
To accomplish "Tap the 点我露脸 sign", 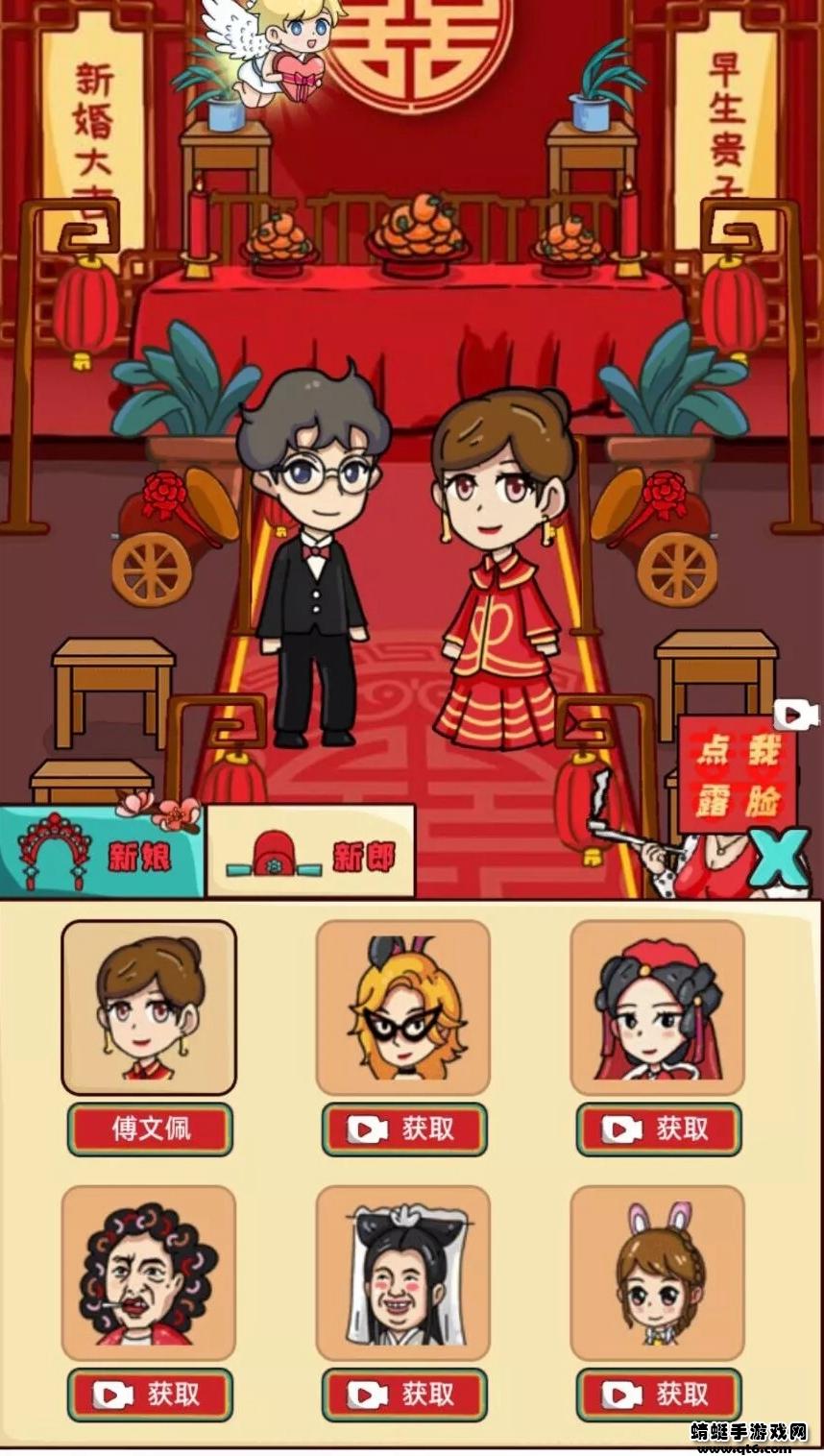I will click(738, 775).
